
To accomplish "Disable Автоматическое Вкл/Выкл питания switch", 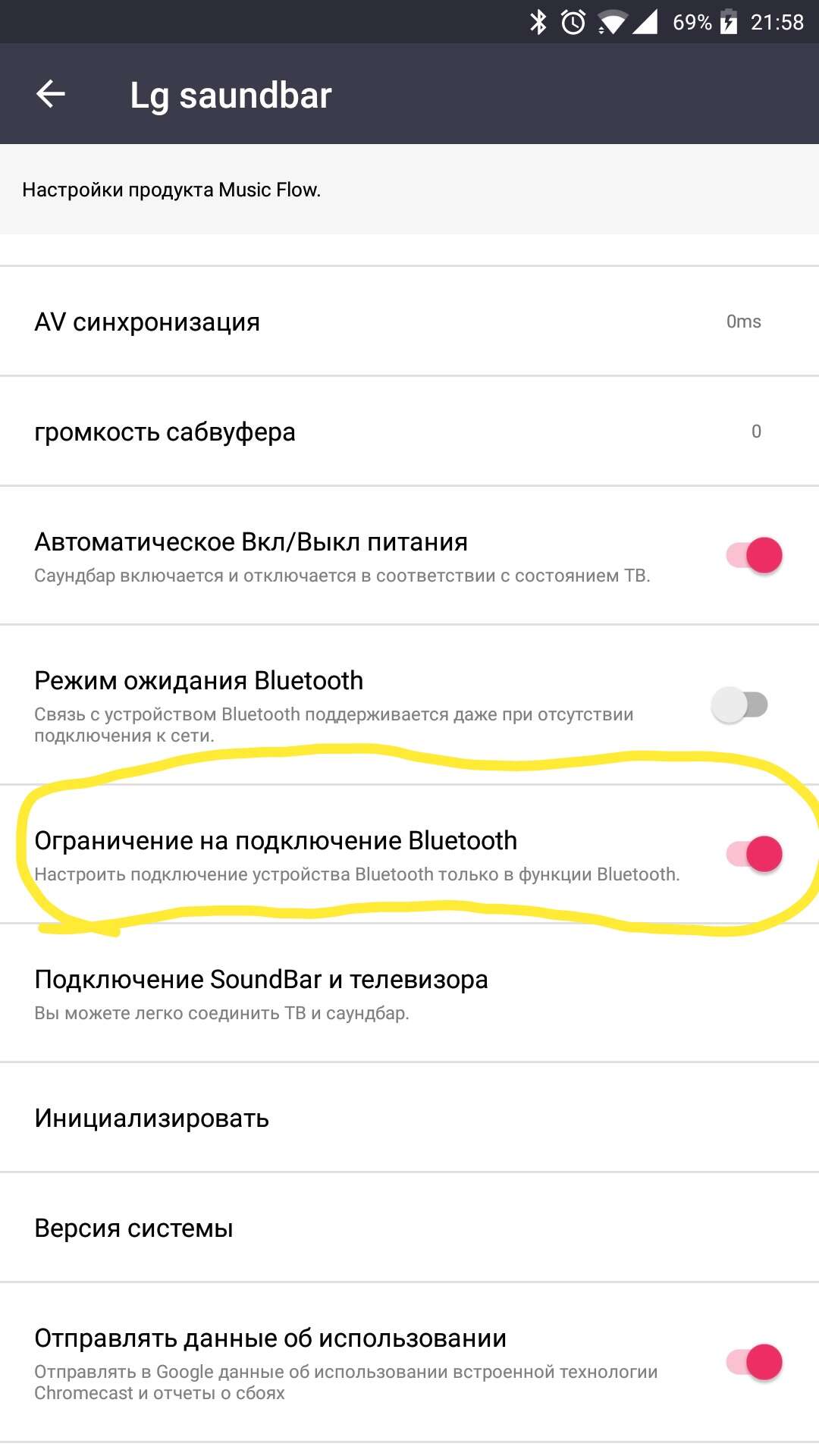I will 754,555.
